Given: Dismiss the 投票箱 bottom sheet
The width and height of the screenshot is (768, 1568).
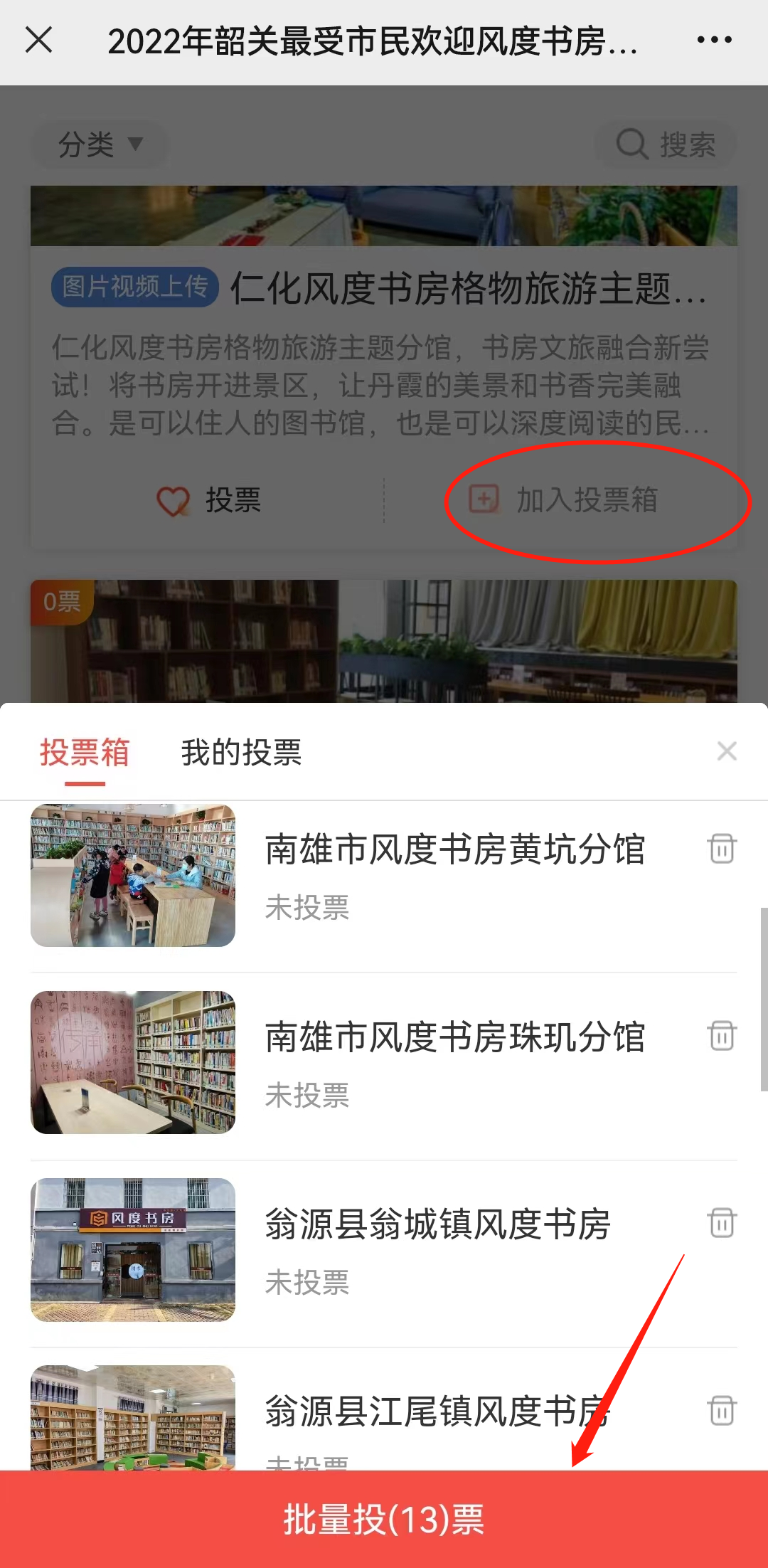Looking at the screenshot, I should [x=727, y=751].
